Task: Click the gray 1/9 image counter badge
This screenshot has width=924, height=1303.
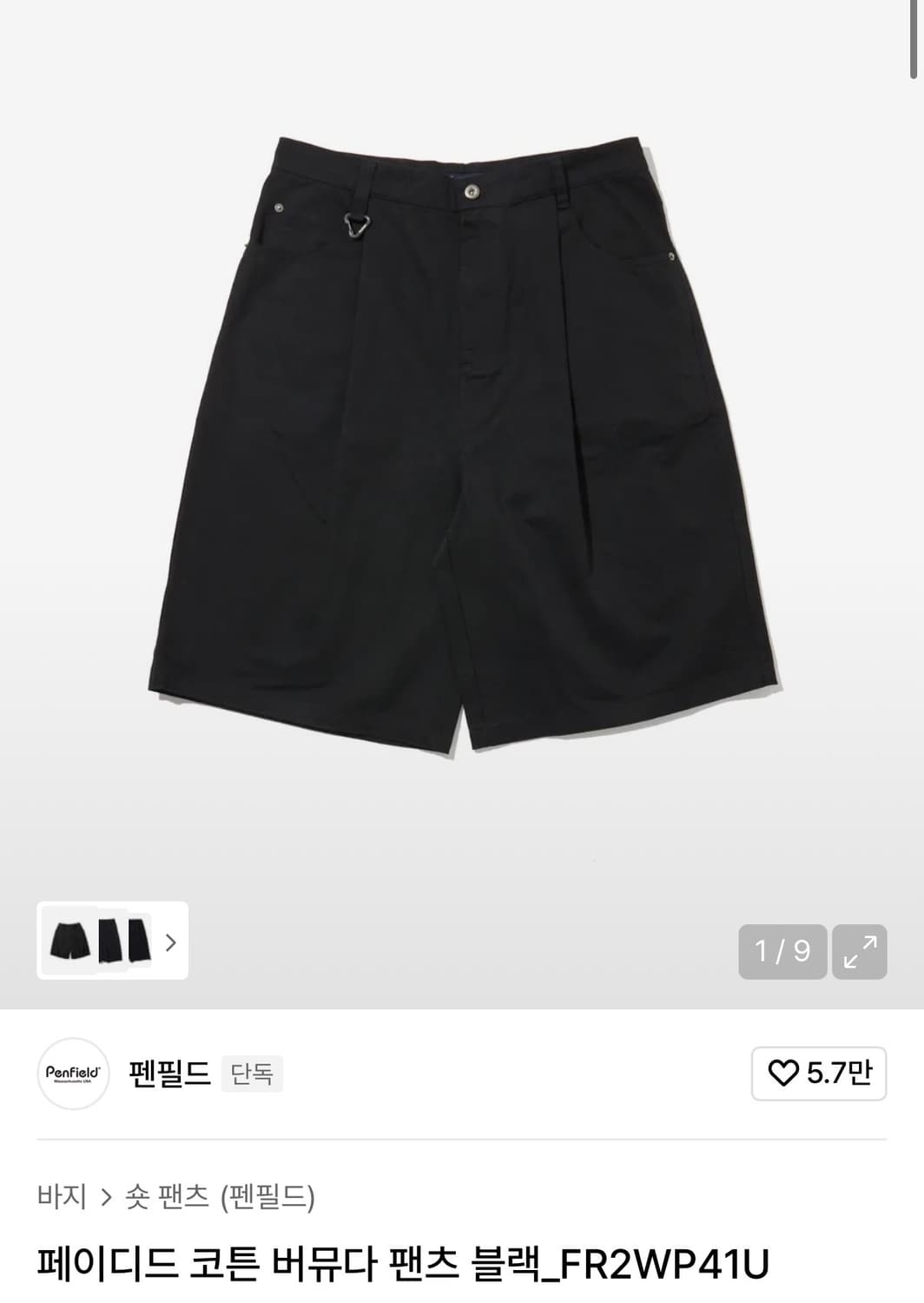Action: [x=780, y=952]
